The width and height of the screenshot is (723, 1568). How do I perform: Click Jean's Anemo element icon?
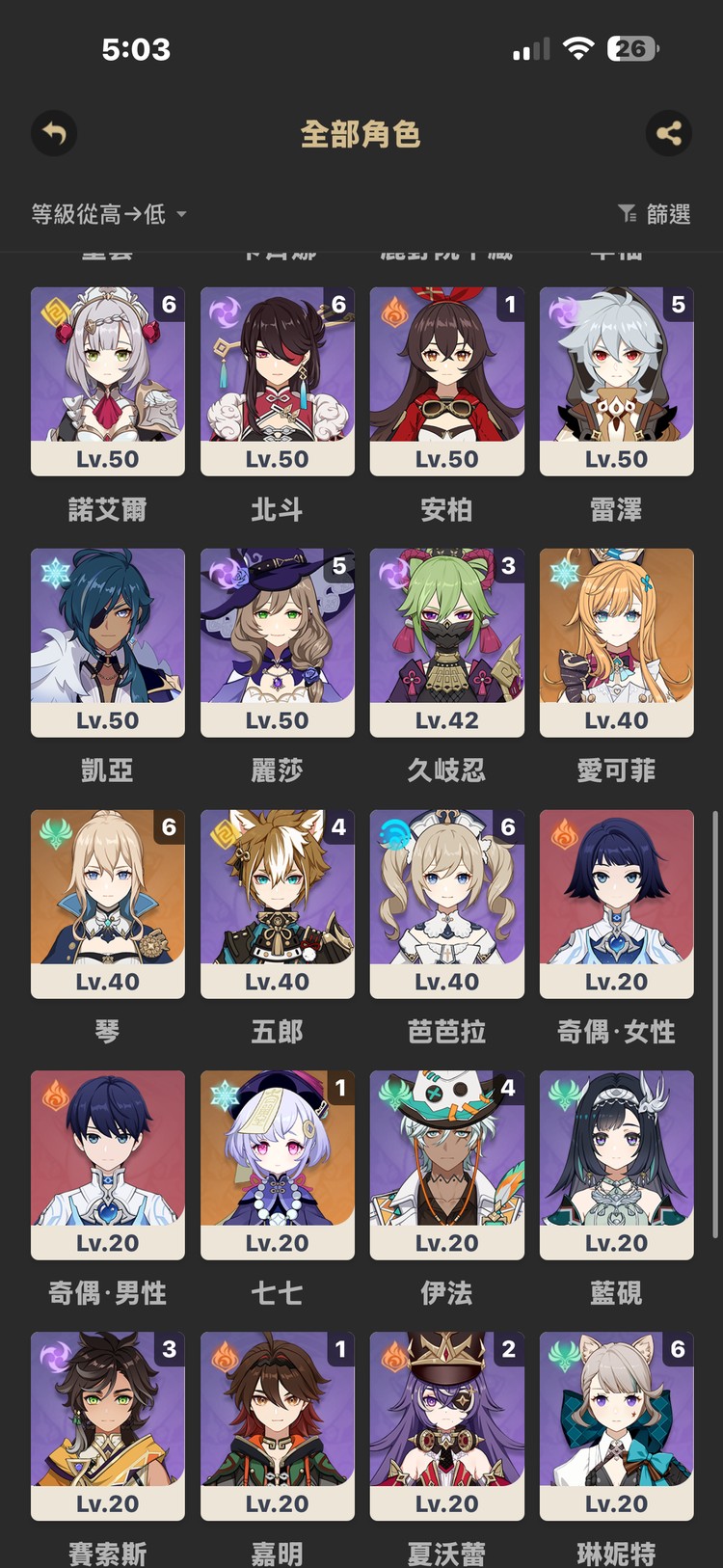(x=53, y=829)
